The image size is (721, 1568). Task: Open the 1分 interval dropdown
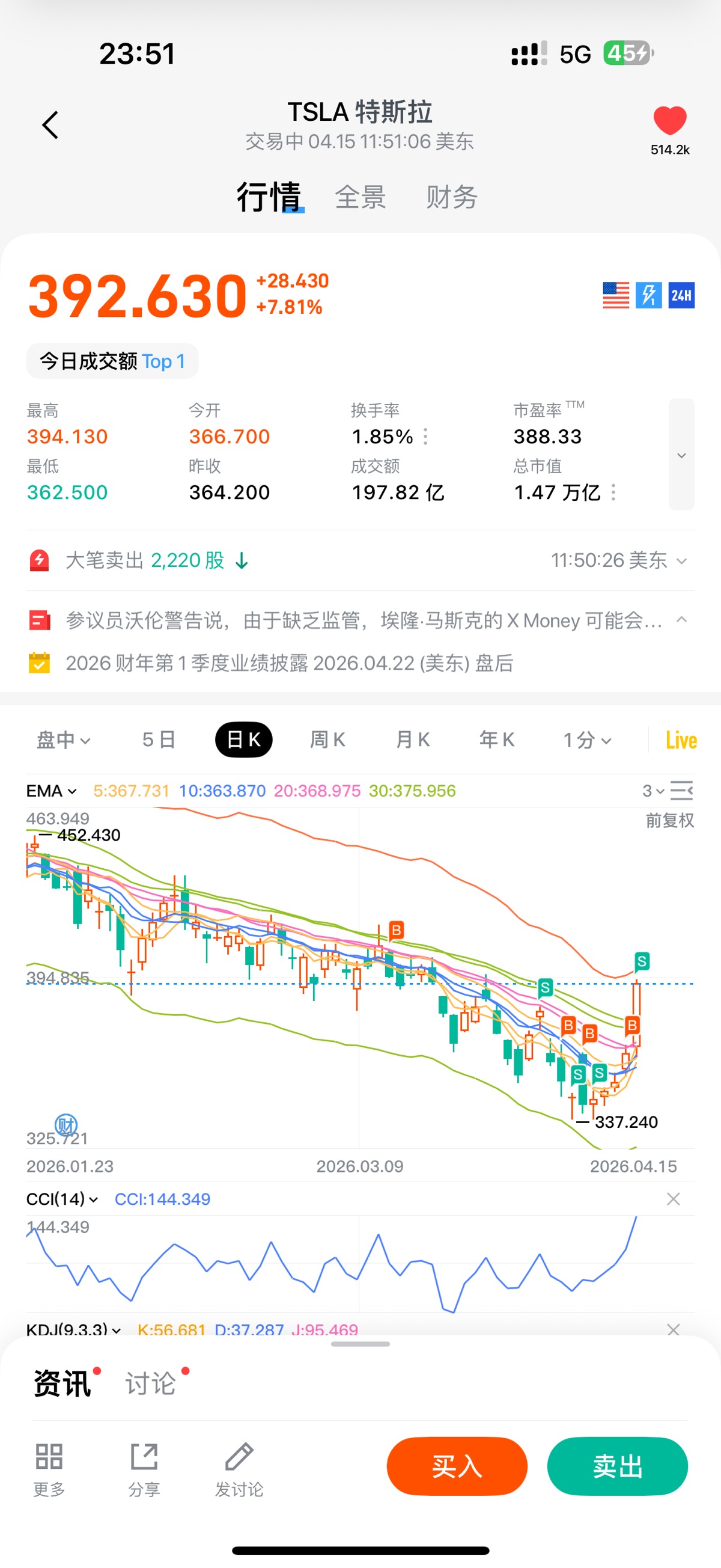(586, 740)
